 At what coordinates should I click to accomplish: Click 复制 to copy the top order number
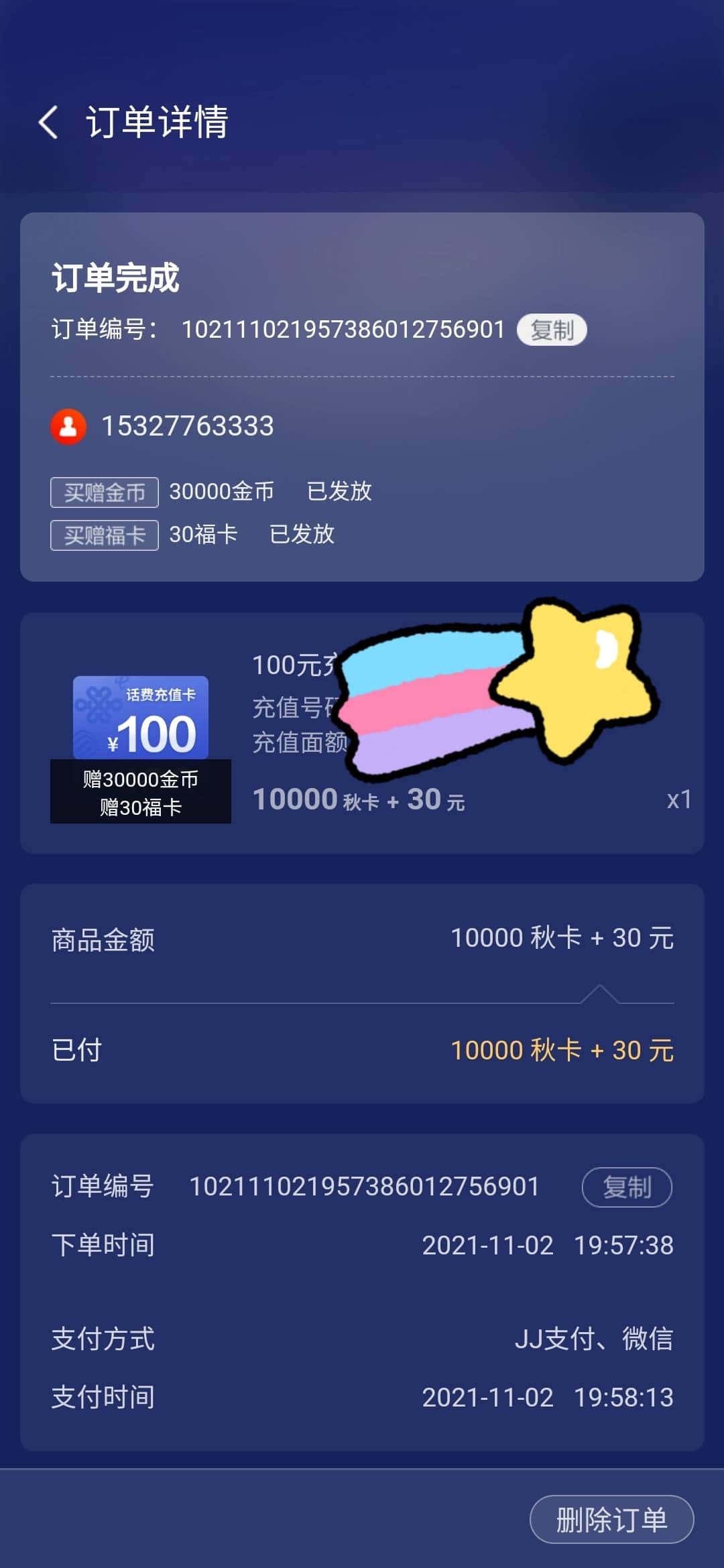point(552,330)
